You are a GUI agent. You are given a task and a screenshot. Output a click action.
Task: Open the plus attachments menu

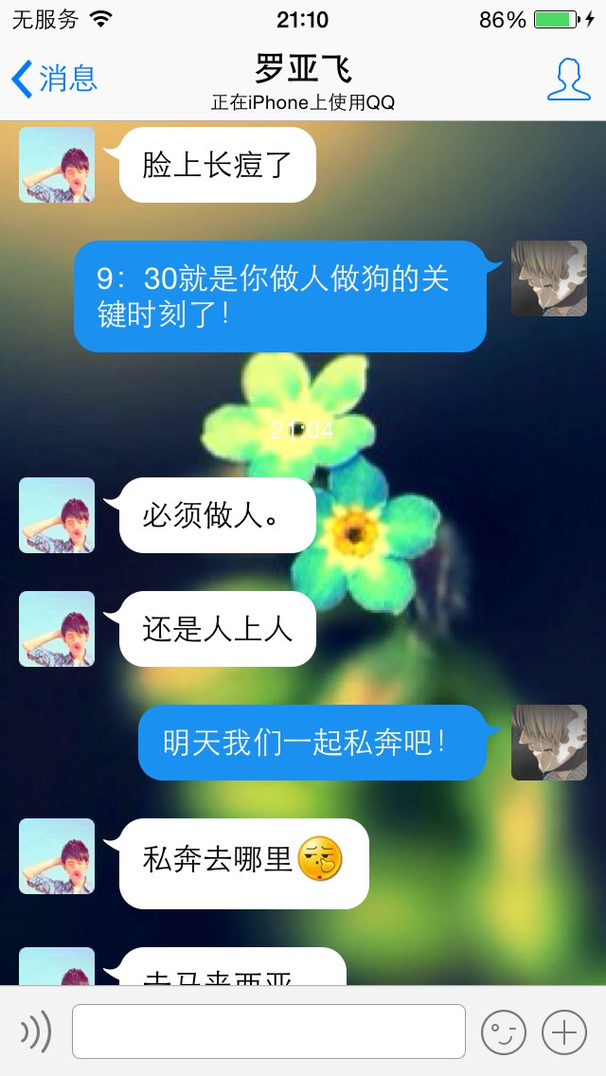tap(564, 1031)
